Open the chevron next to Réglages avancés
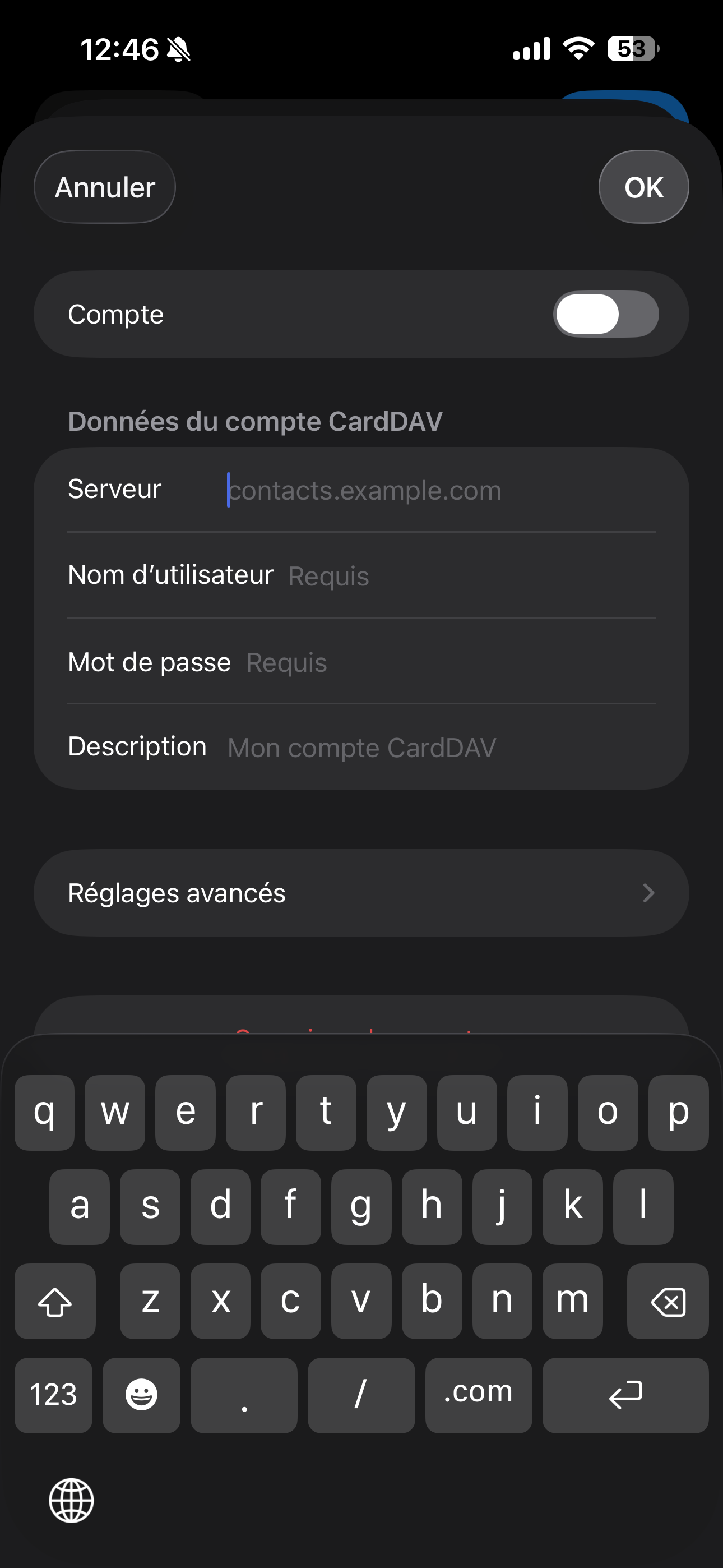This screenshot has width=723, height=1568. [x=650, y=892]
